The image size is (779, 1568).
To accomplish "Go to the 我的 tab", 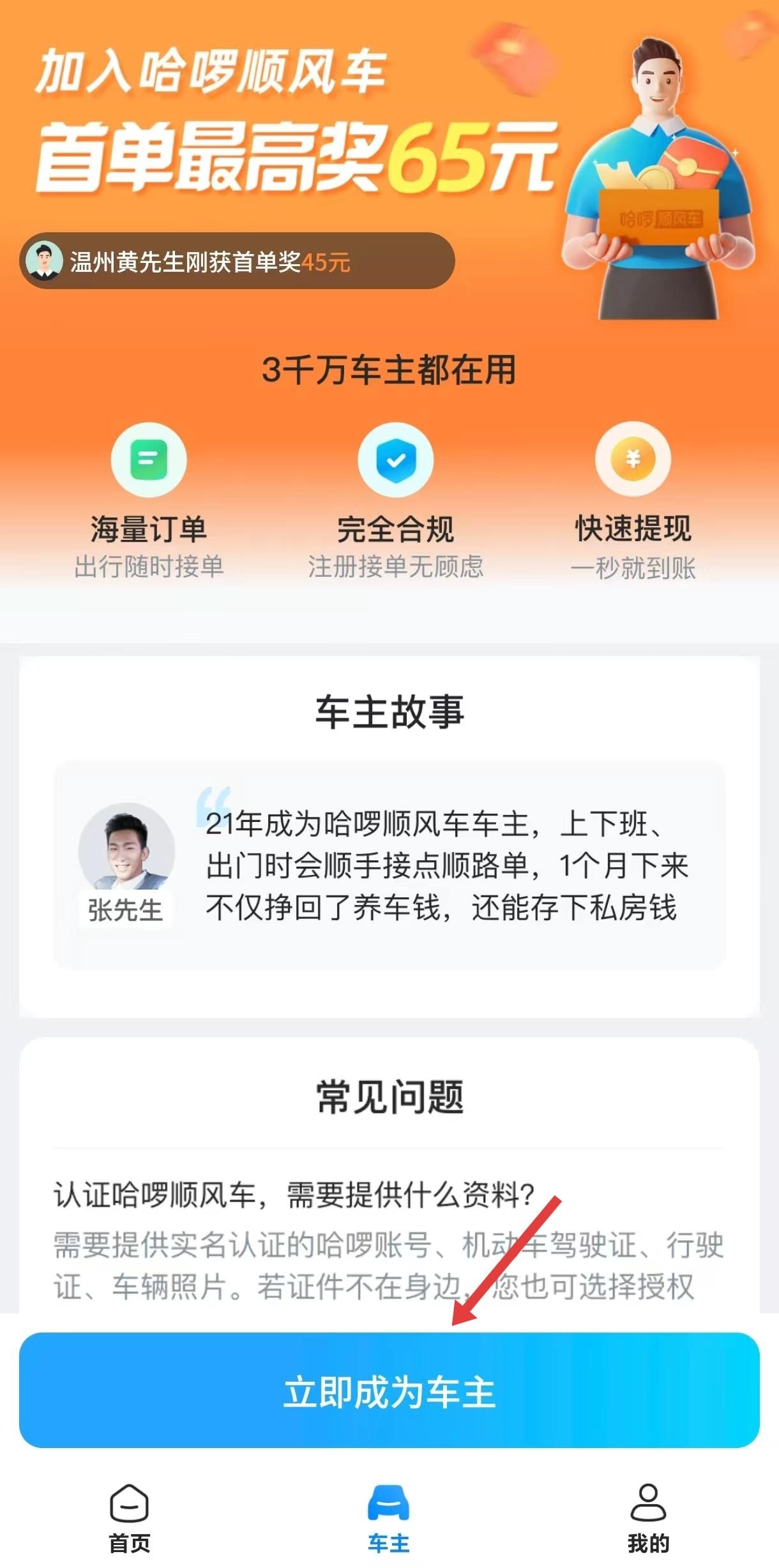I will pyautogui.click(x=648, y=1518).
